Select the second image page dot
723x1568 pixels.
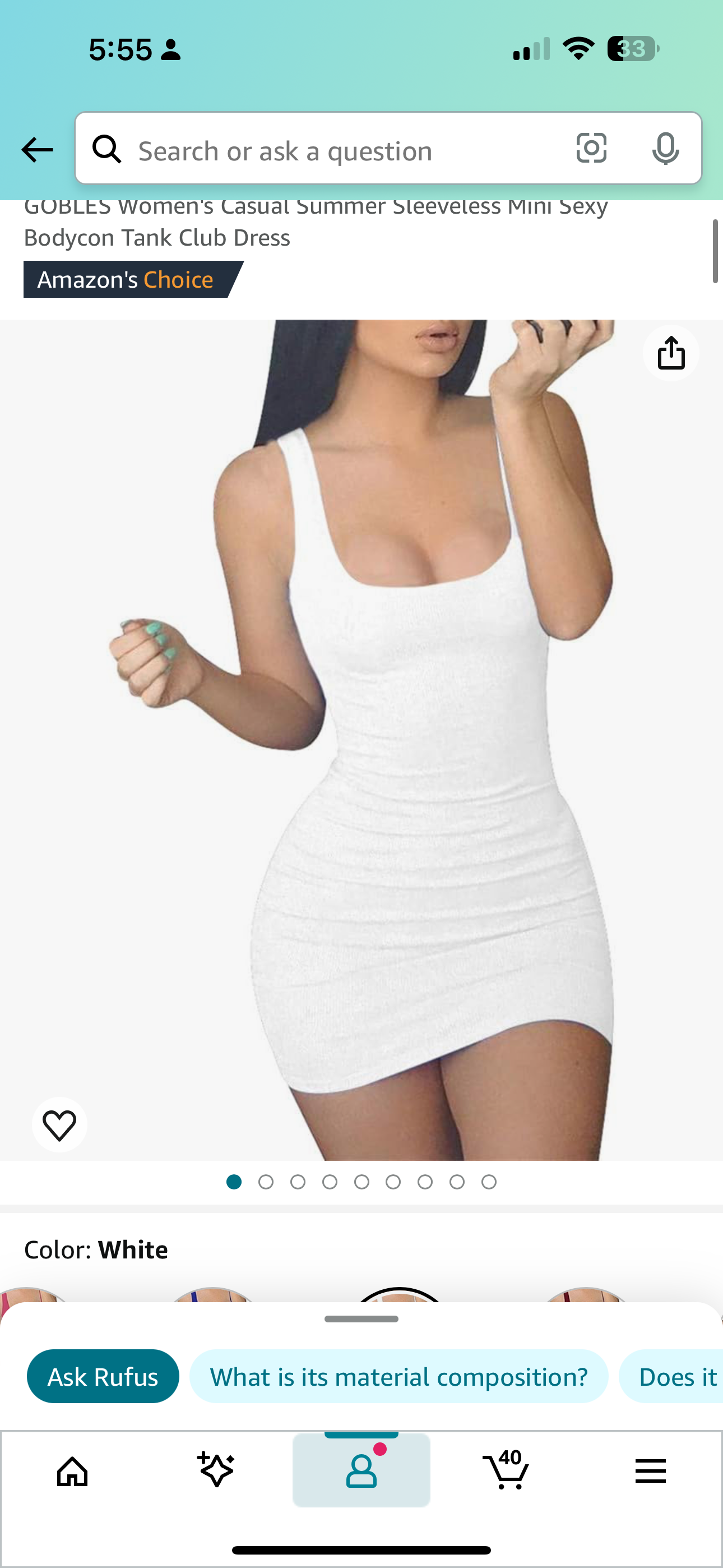pyautogui.click(x=266, y=1182)
